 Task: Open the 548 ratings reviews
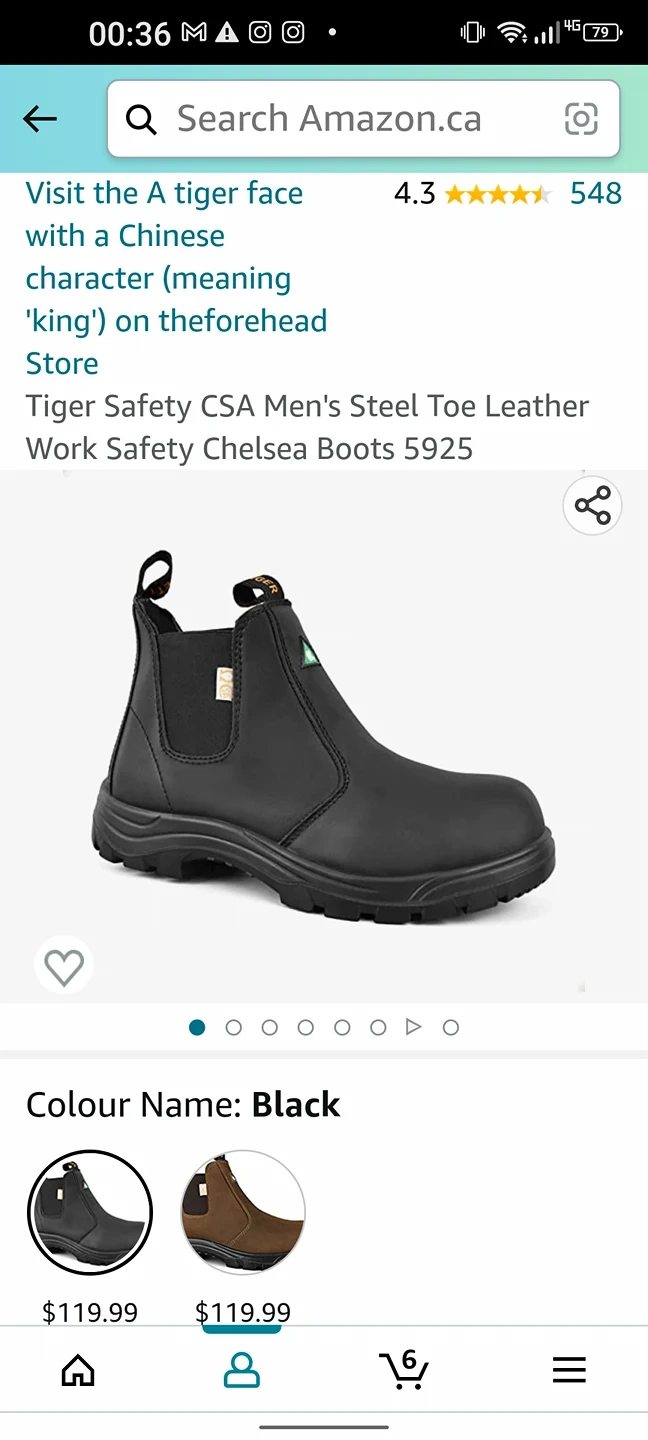point(596,193)
